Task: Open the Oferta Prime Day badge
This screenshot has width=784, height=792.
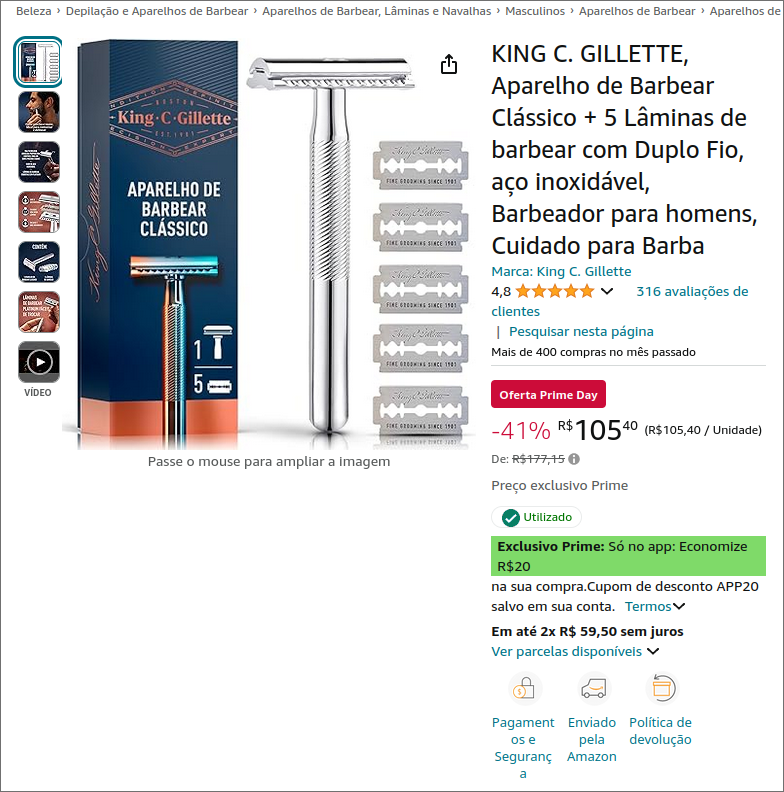Action: coord(548,394)
